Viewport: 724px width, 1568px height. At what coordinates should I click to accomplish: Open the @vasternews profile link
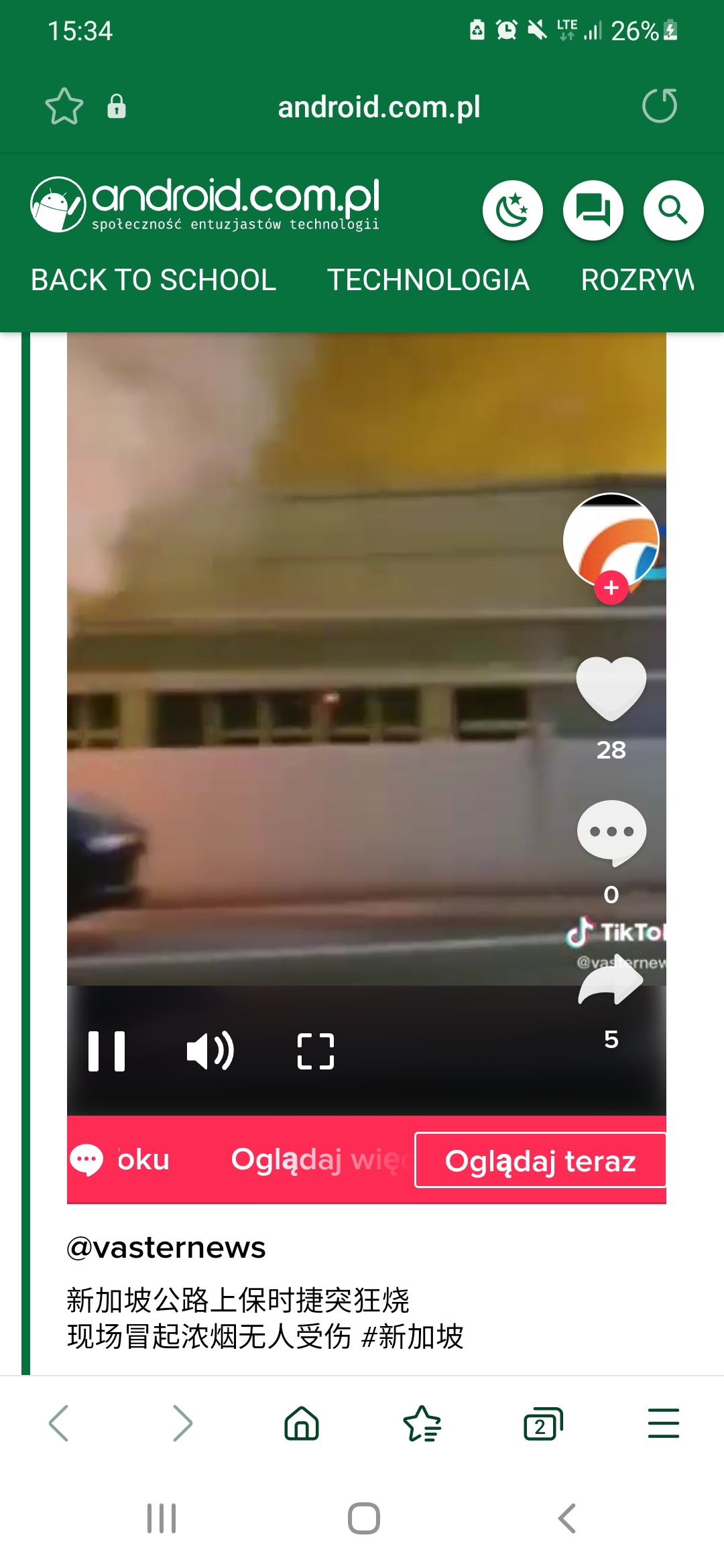(x=166, y=1247)
